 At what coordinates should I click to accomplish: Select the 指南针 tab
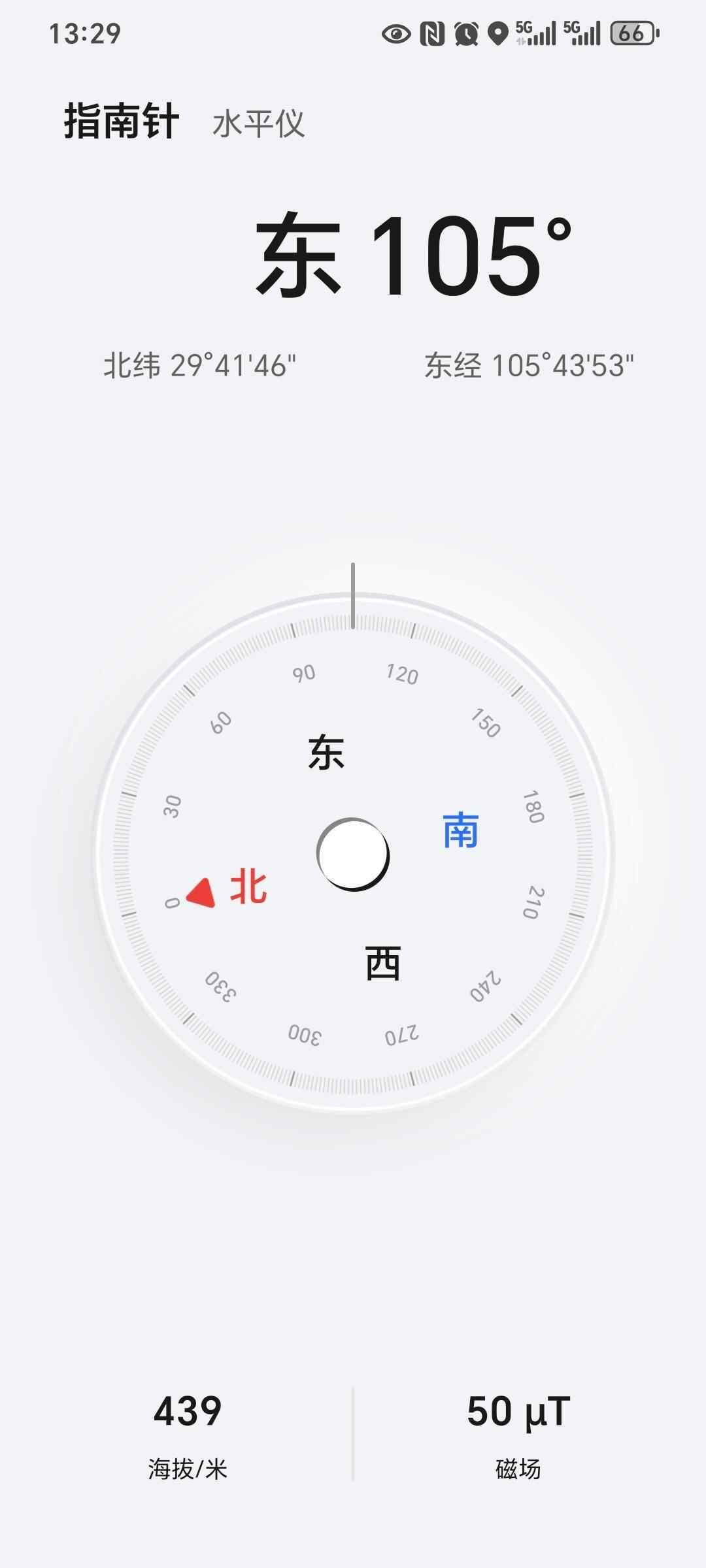[122, 122]
